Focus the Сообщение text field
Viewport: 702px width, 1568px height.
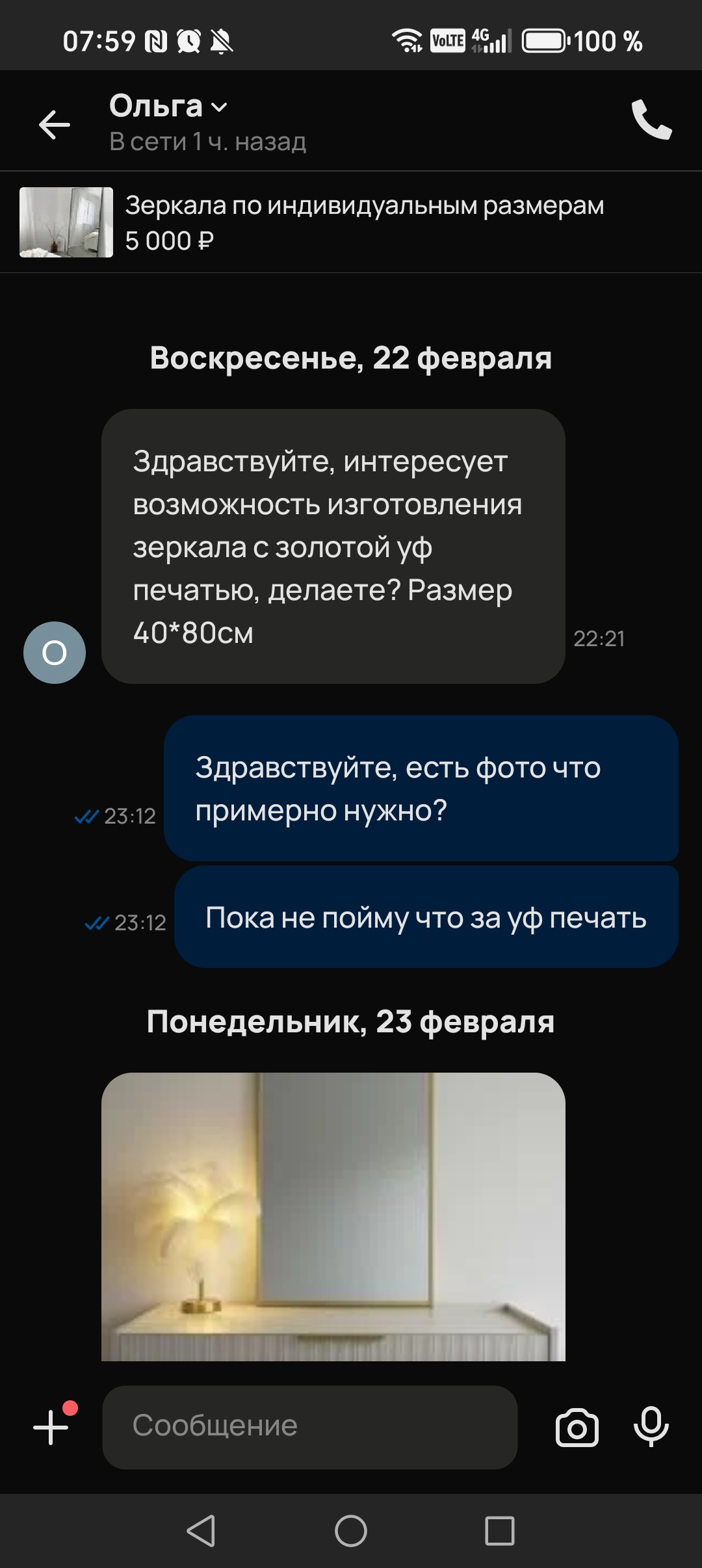[309, 1427]
